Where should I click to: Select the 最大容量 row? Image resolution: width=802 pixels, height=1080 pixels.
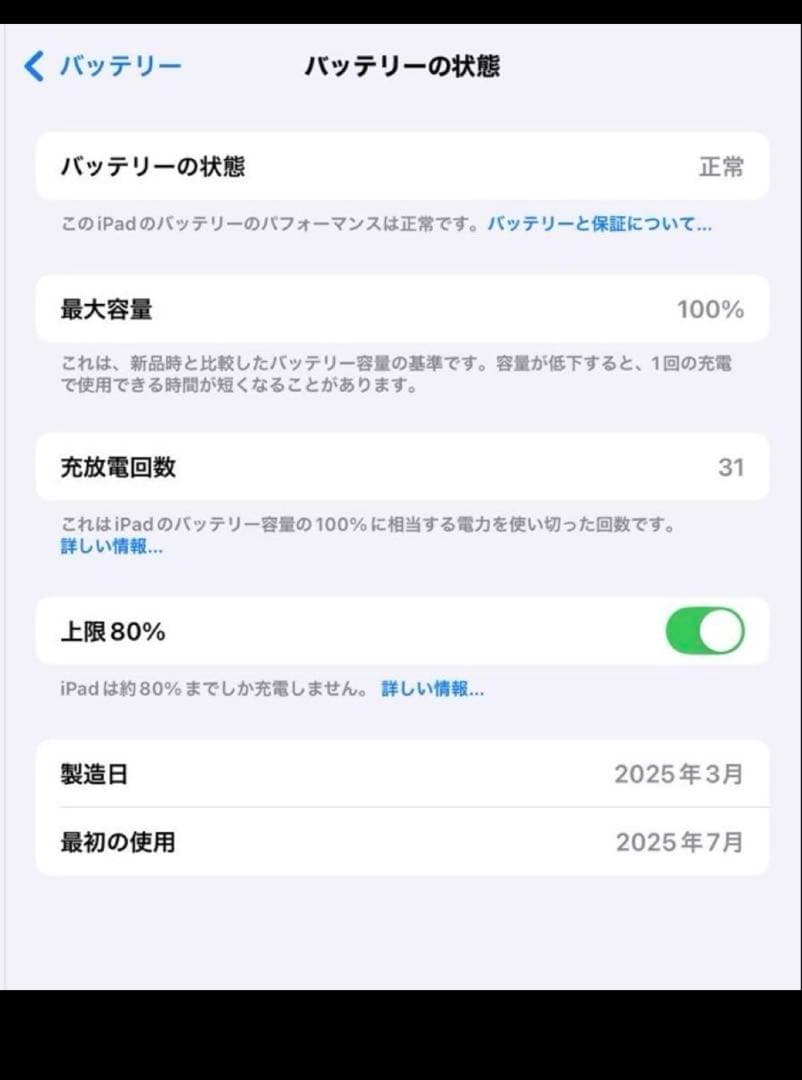point(400,310)
